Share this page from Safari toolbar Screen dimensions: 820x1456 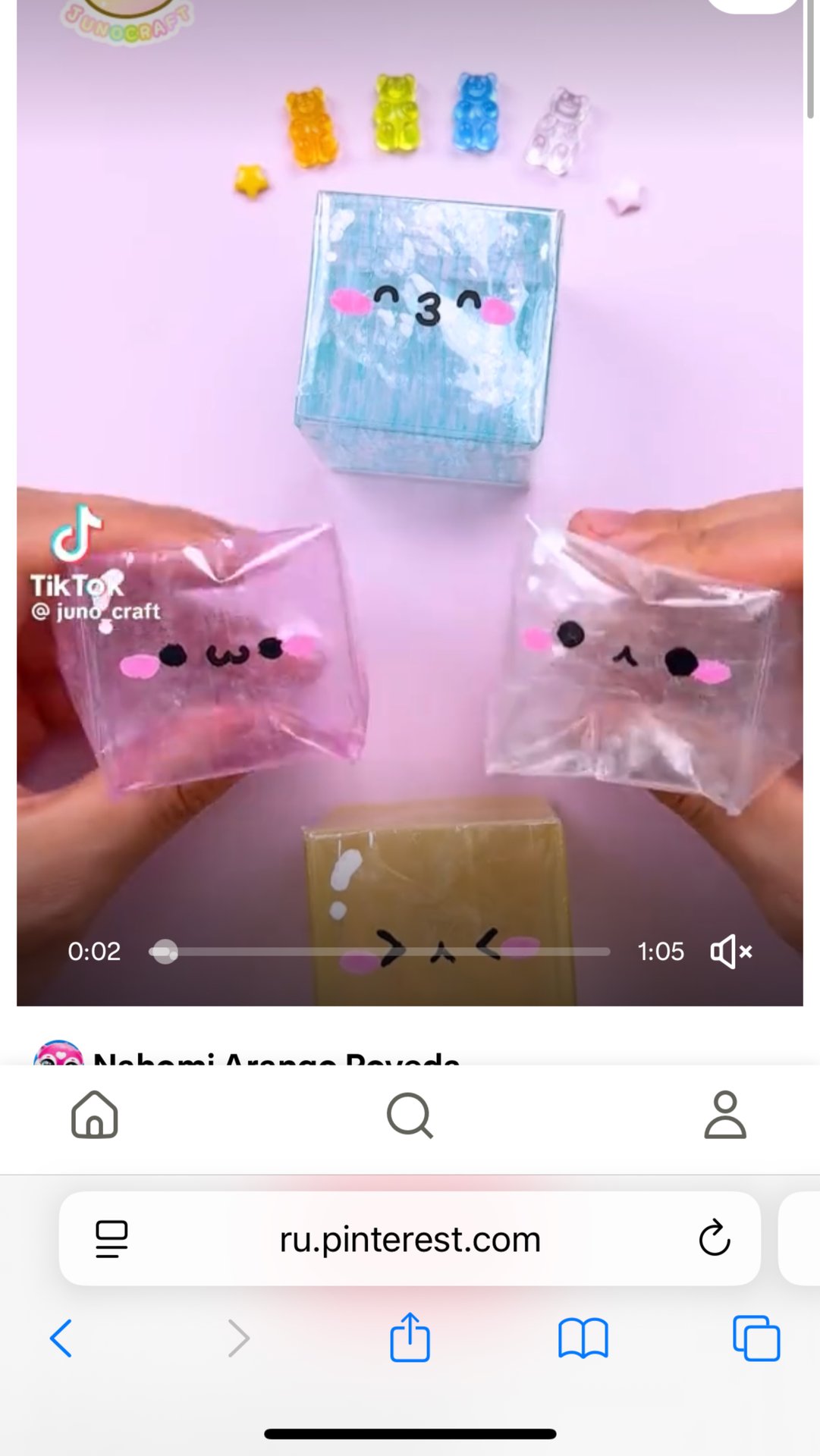[410, 1338]
